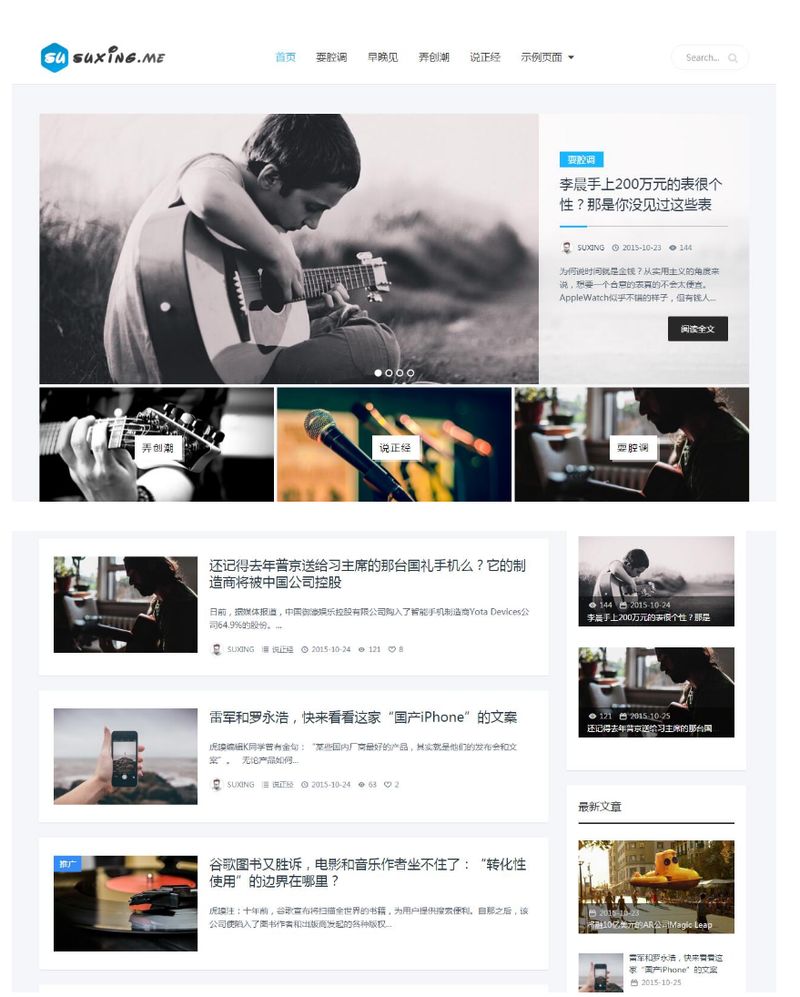Select the 说正经 nav item
The width and height of the screenshot is (800, 997).
coord(485,57)
